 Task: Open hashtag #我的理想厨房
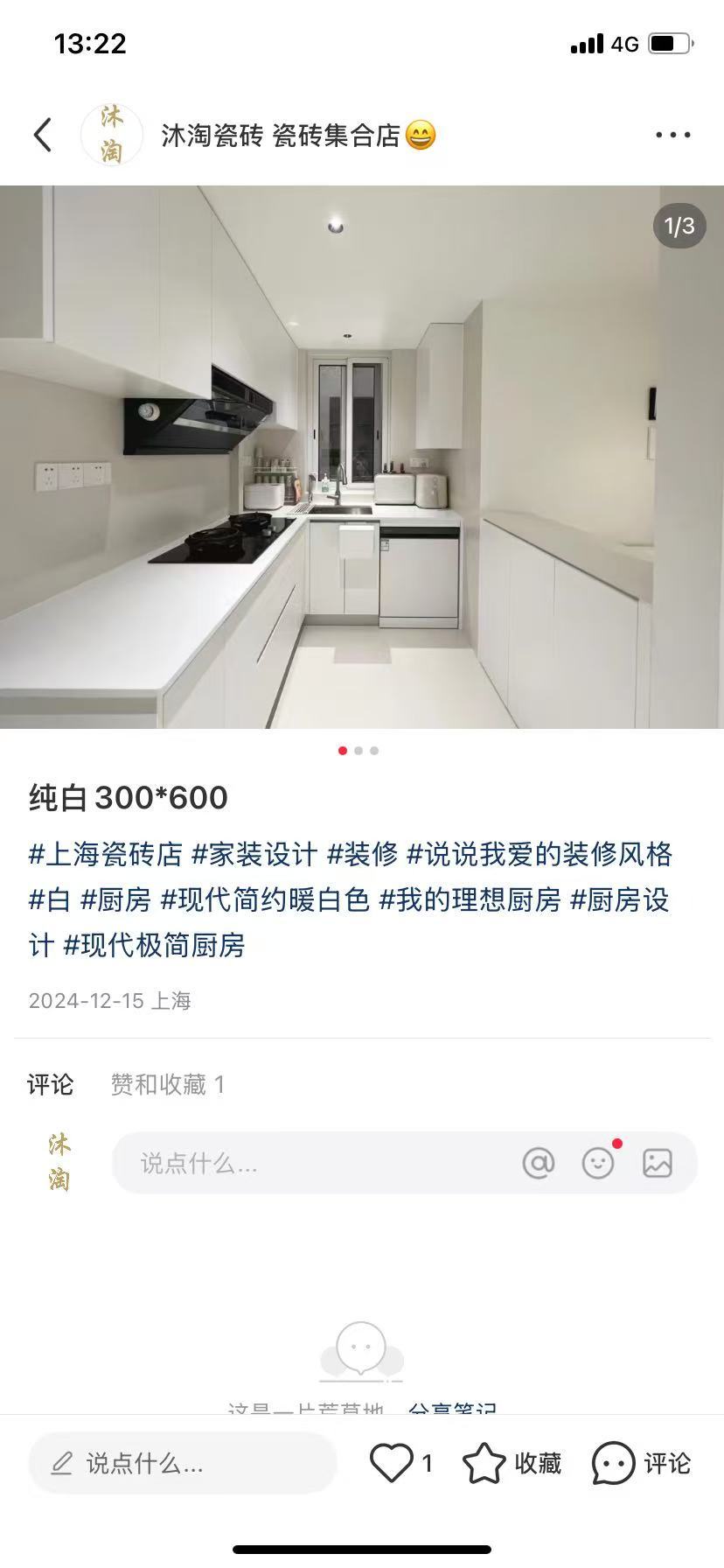coord(470,899)
